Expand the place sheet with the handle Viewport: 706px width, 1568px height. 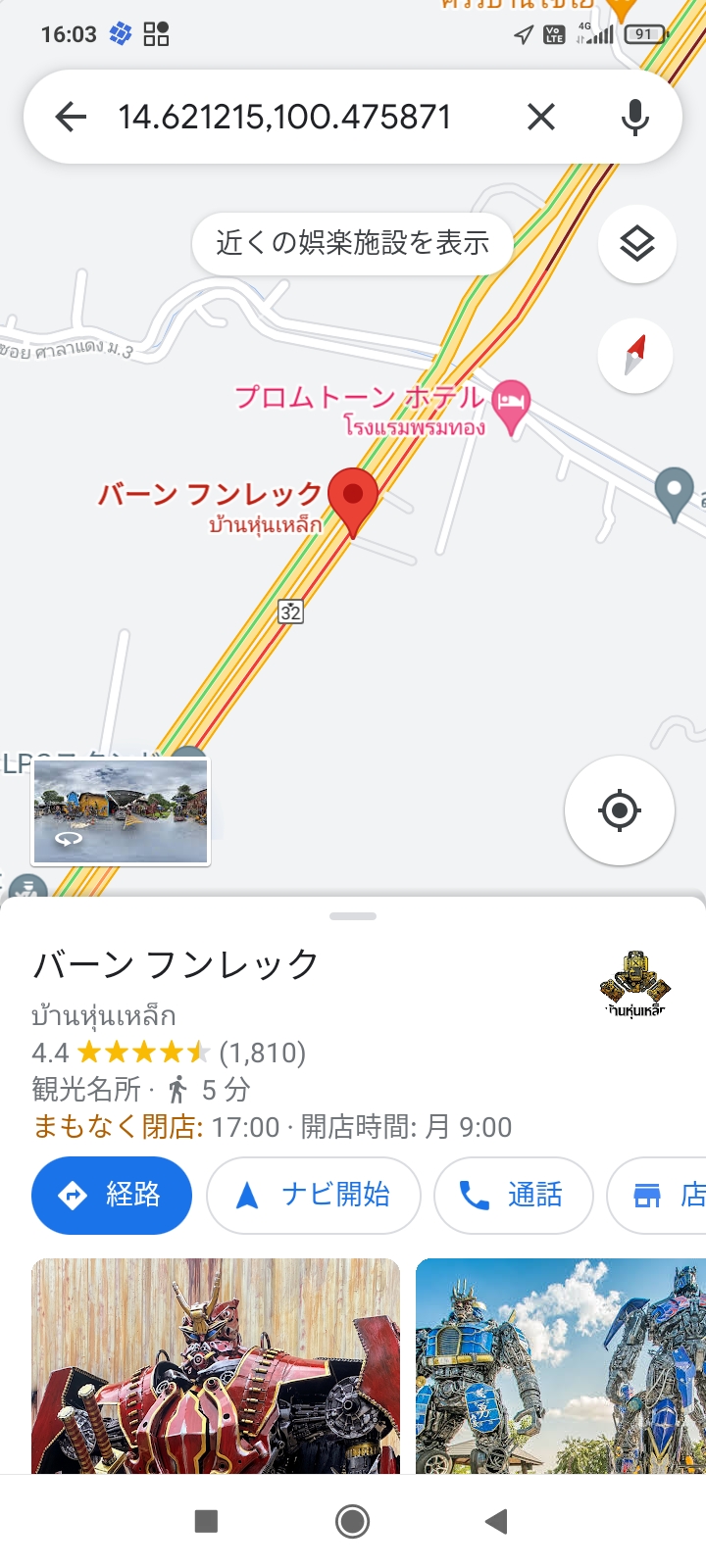pyautogui.click(x=353, y=916)
